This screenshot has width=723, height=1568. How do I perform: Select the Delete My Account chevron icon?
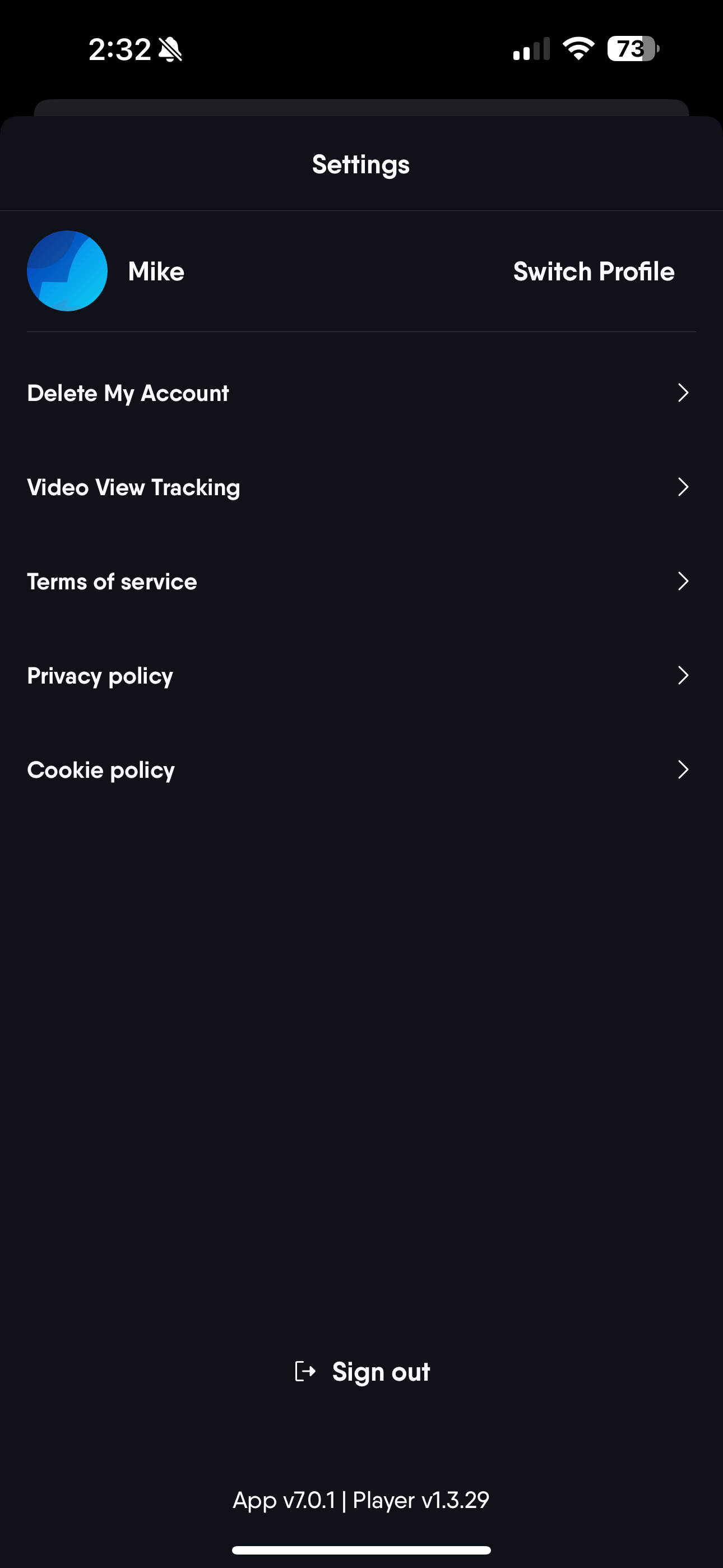pos(683,393)
